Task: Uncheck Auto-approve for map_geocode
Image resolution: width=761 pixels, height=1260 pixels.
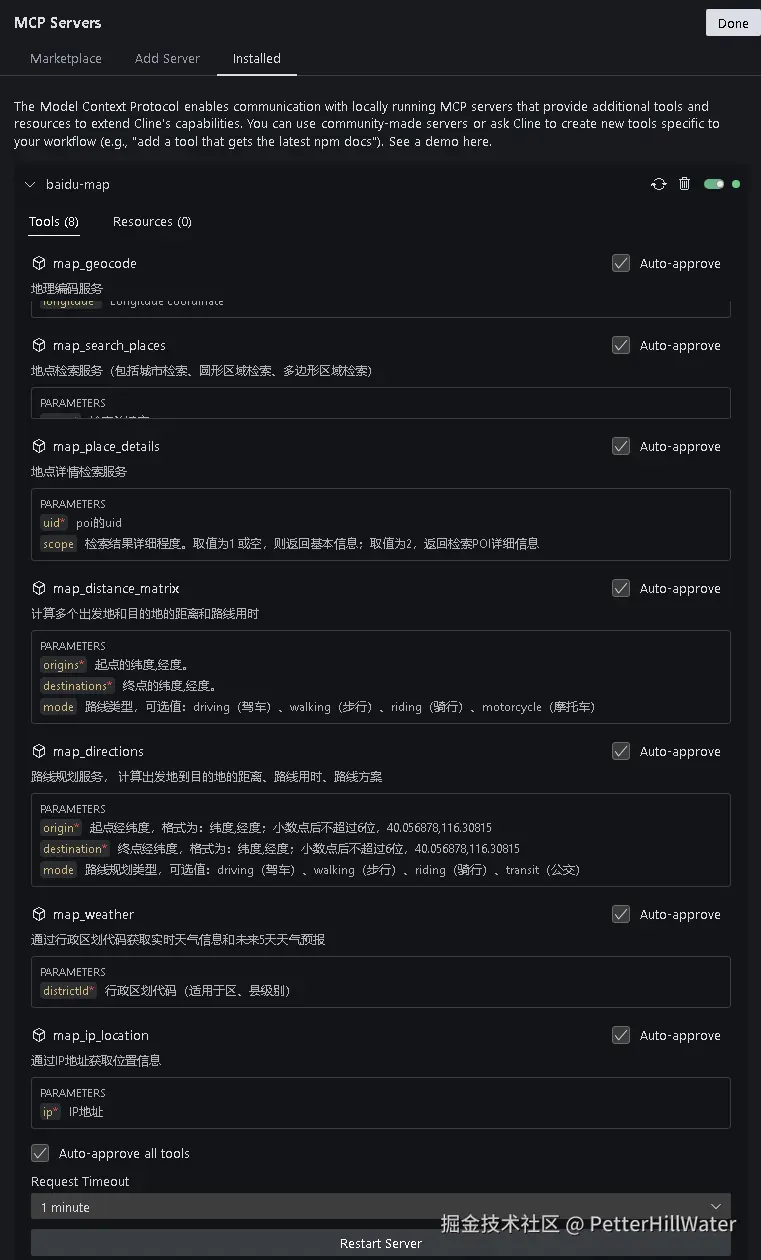Action: point(620,263)
